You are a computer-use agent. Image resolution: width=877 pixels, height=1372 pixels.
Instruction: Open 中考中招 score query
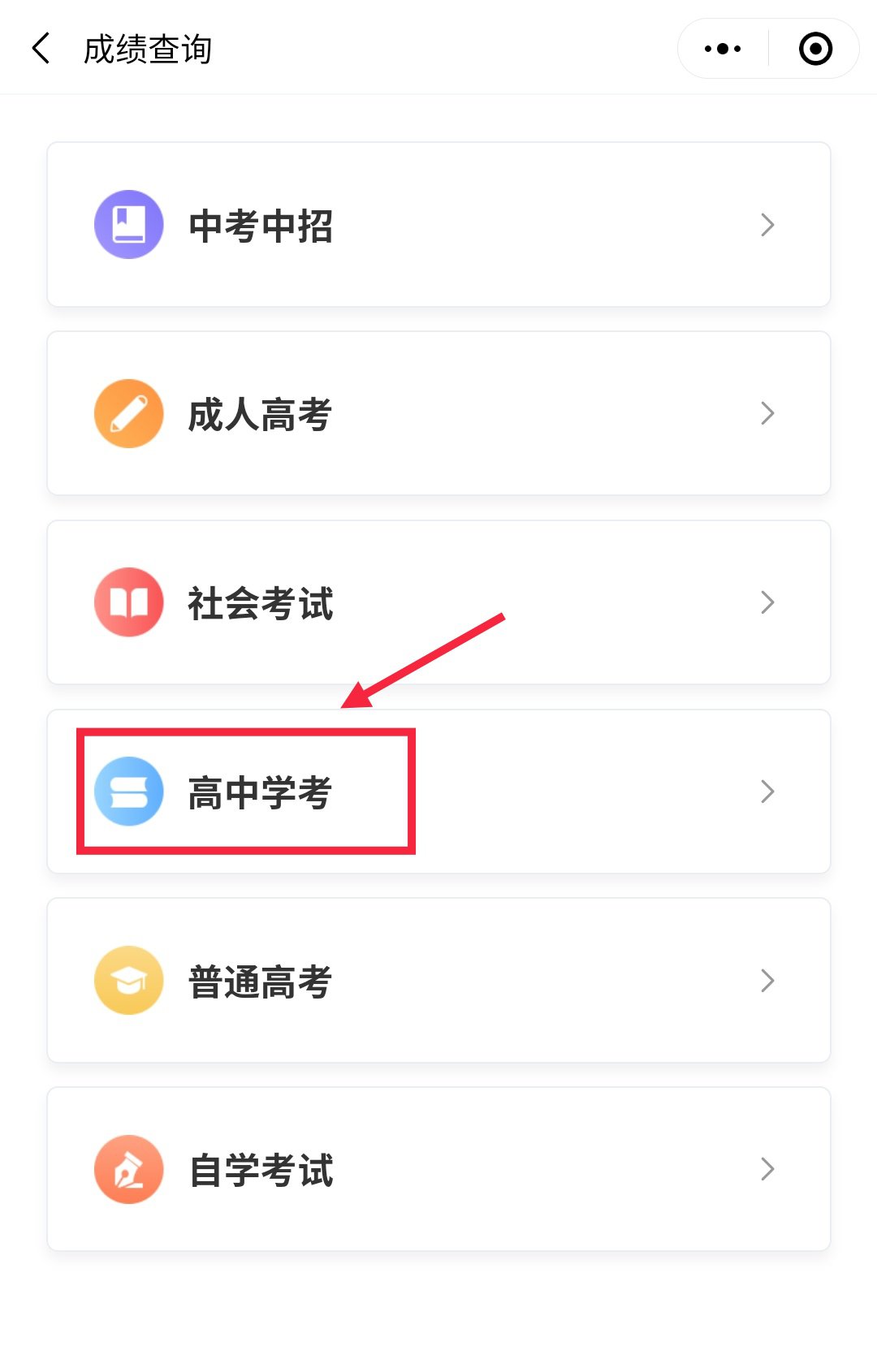438,225
